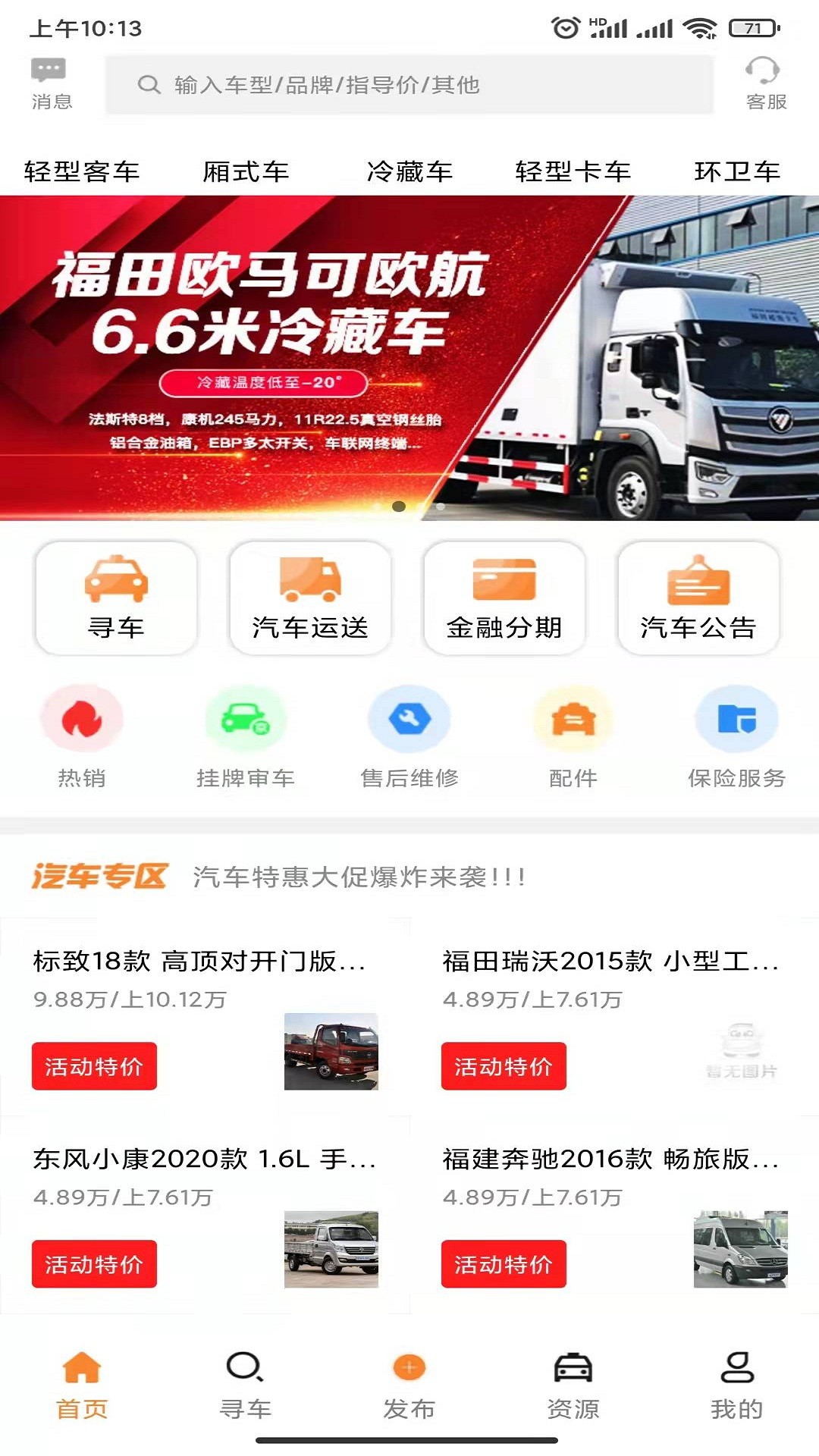The image size is (819, 1456).
Task: Open the 东风小康2020款 listing
Action: click(x=201, y=1158)
